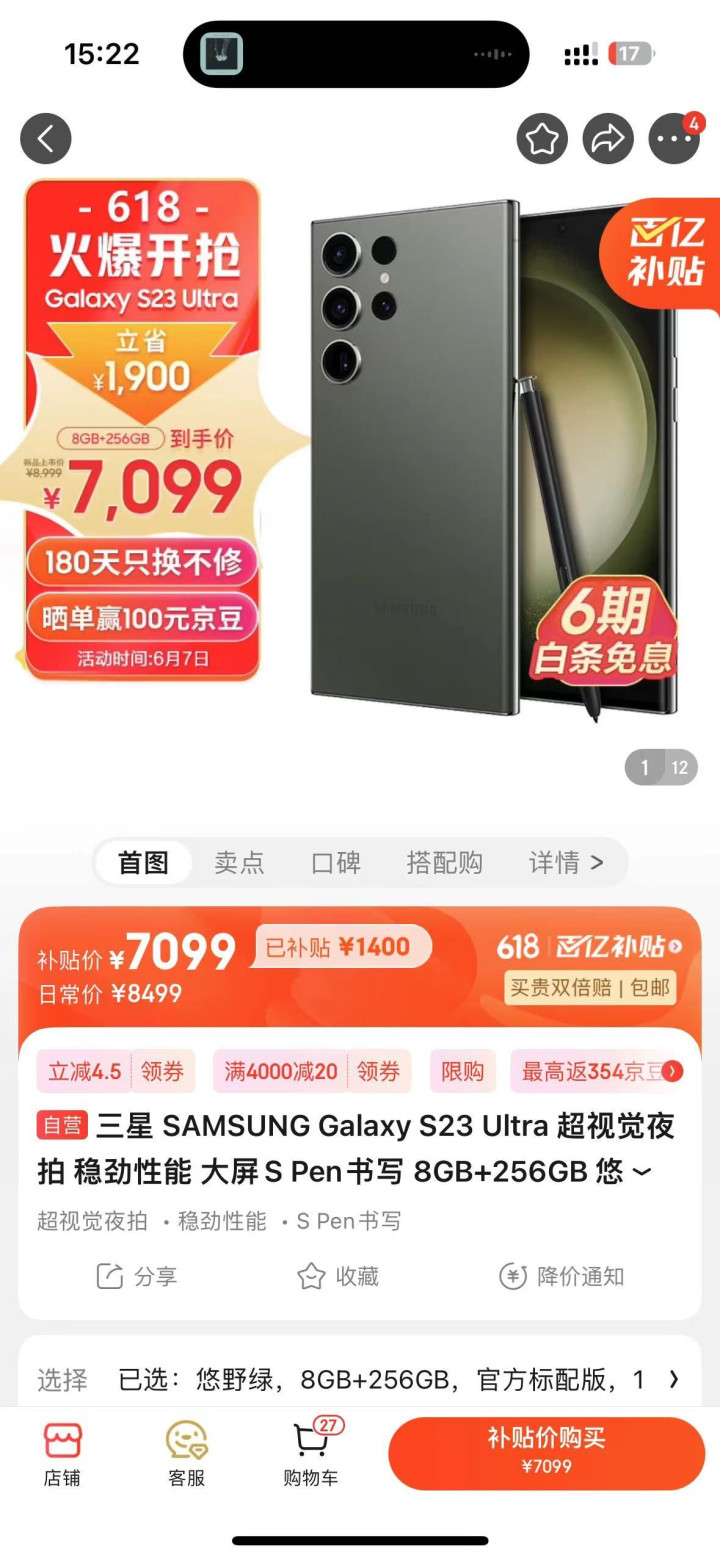Tap 分享 below the product title

click(x=137, y=1276)
